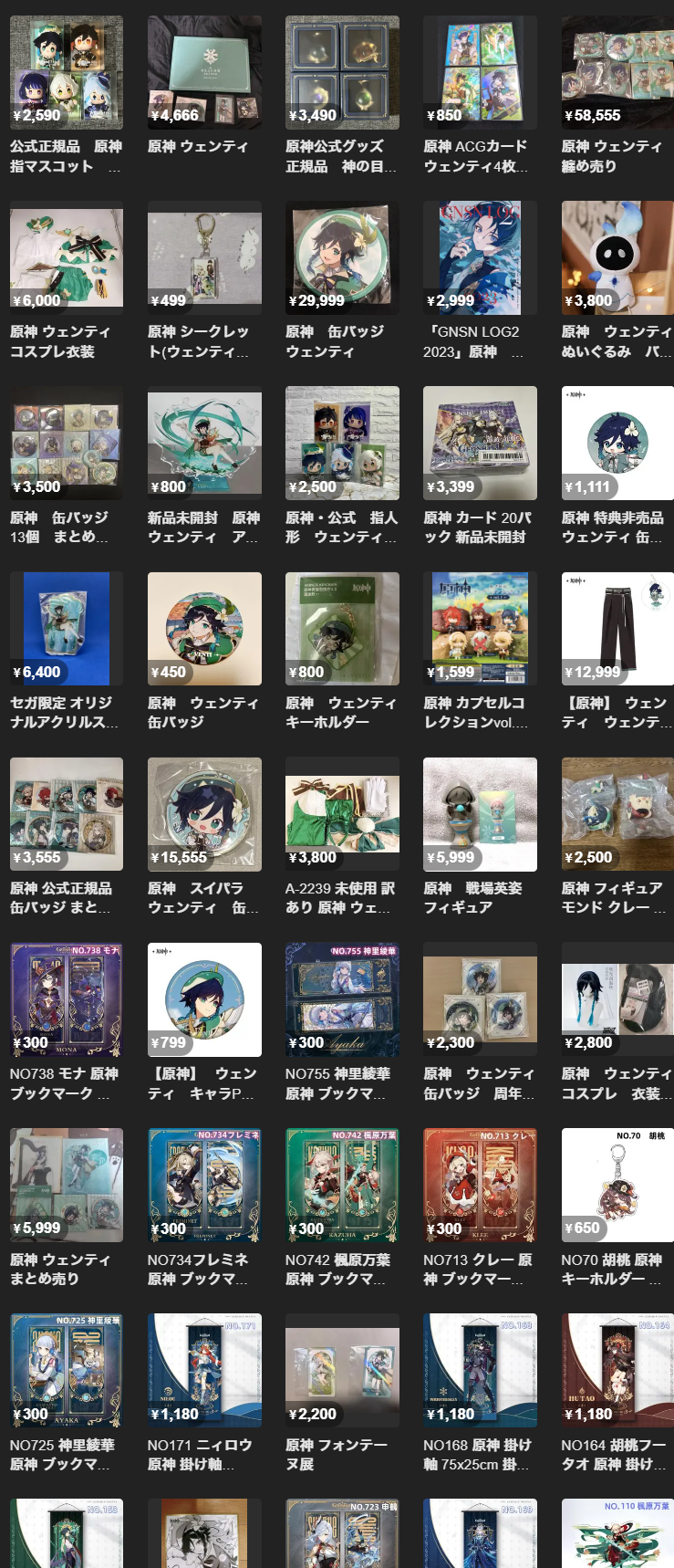Screen dimensions: 674x1568
Task: Open the ¥15,555 スイパラ ウェンティ badge
Action: [204, 814]
